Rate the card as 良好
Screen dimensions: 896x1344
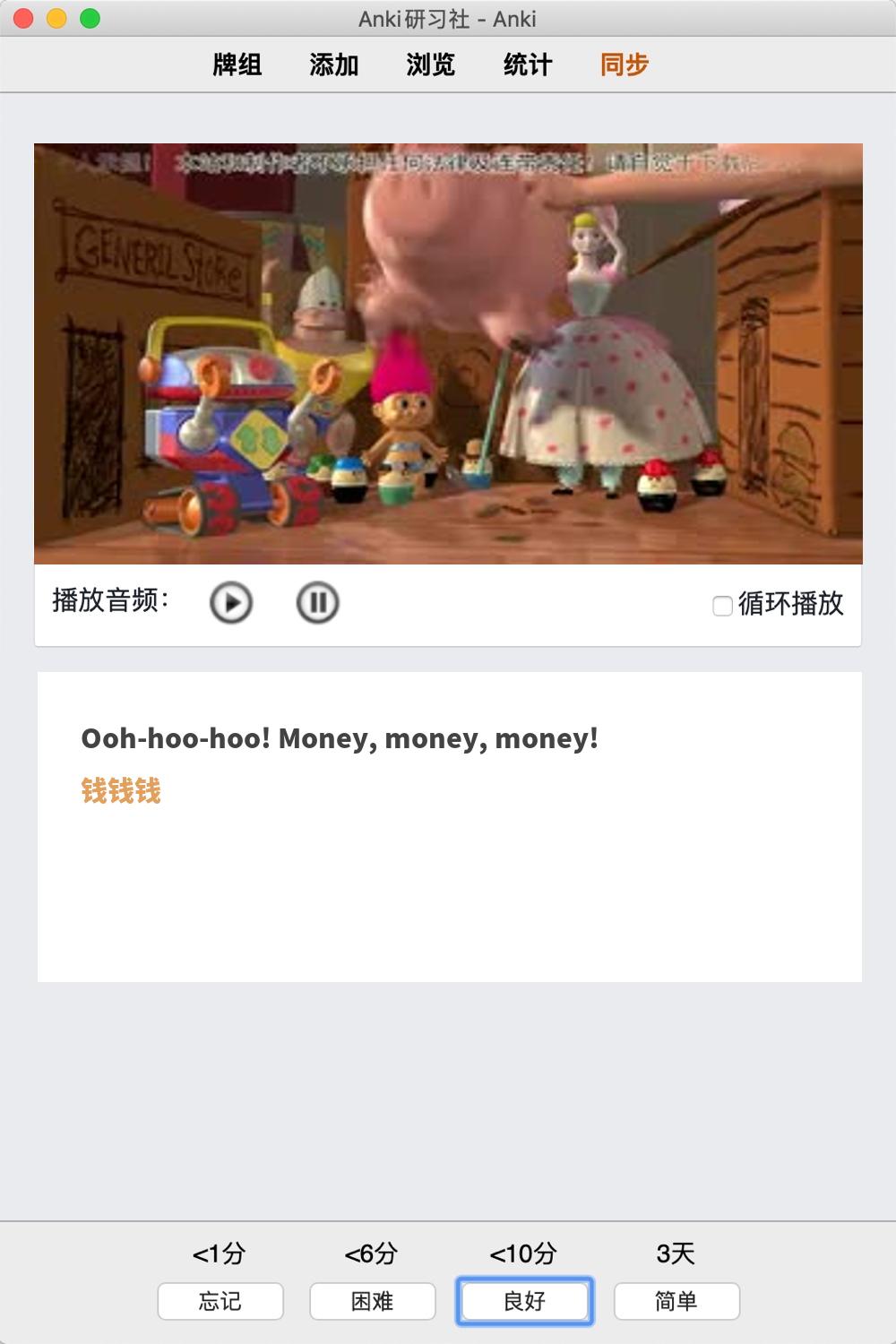tap(525, 1301)
